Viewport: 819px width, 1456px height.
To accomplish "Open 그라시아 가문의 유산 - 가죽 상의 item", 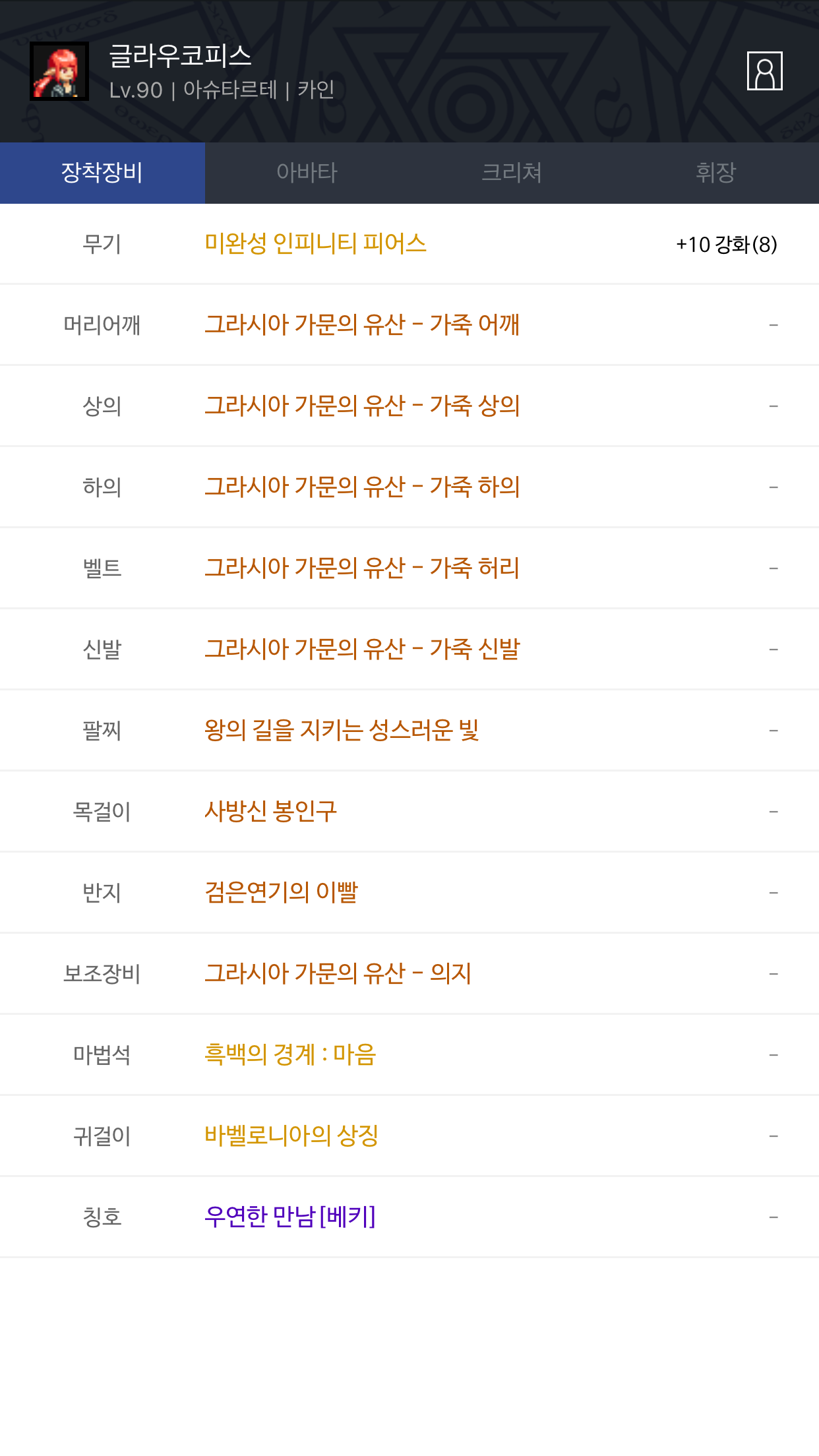I will (x=362, y=406).
